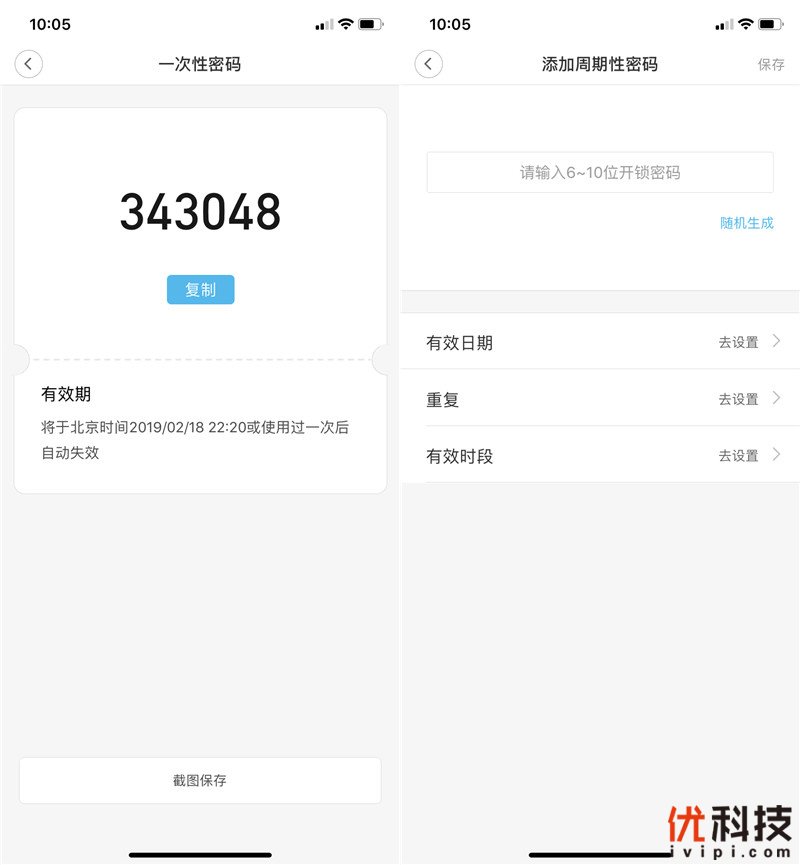Copy the one-time password with 复制
The image size is (800, 865).
(x=200, y=290)
